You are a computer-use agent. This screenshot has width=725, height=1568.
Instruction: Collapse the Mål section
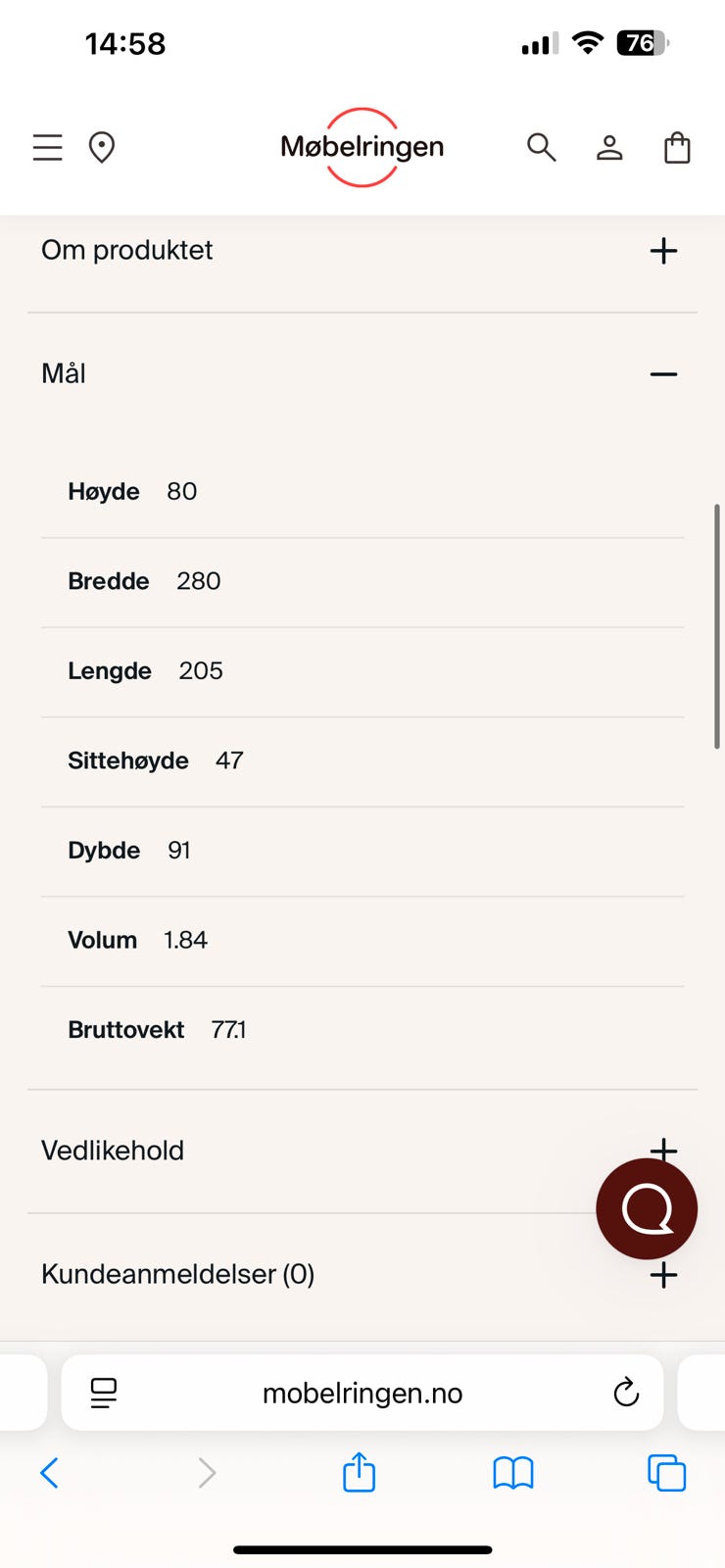coord(663,374)
